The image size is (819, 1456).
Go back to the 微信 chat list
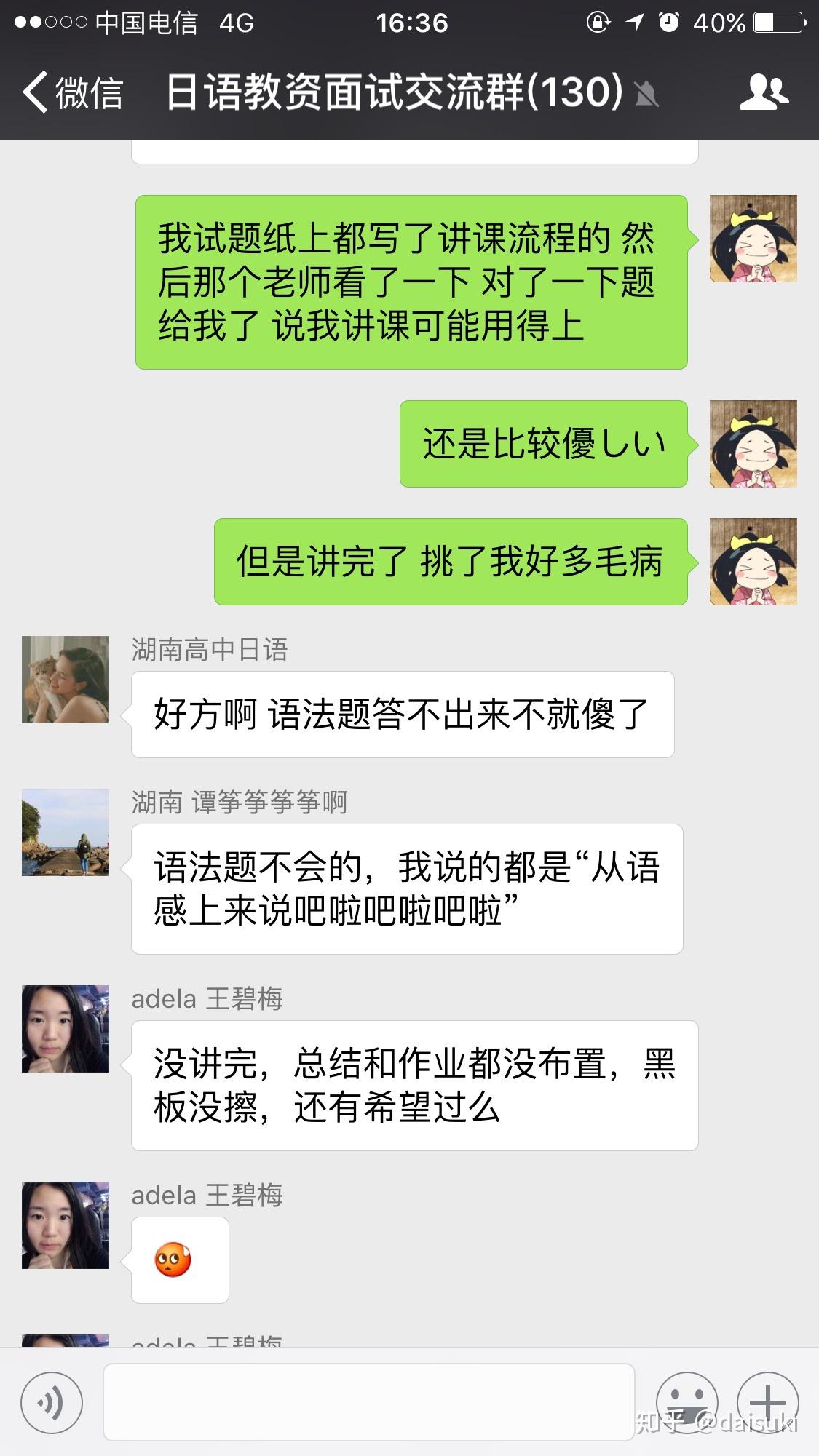tap(71, 92)
